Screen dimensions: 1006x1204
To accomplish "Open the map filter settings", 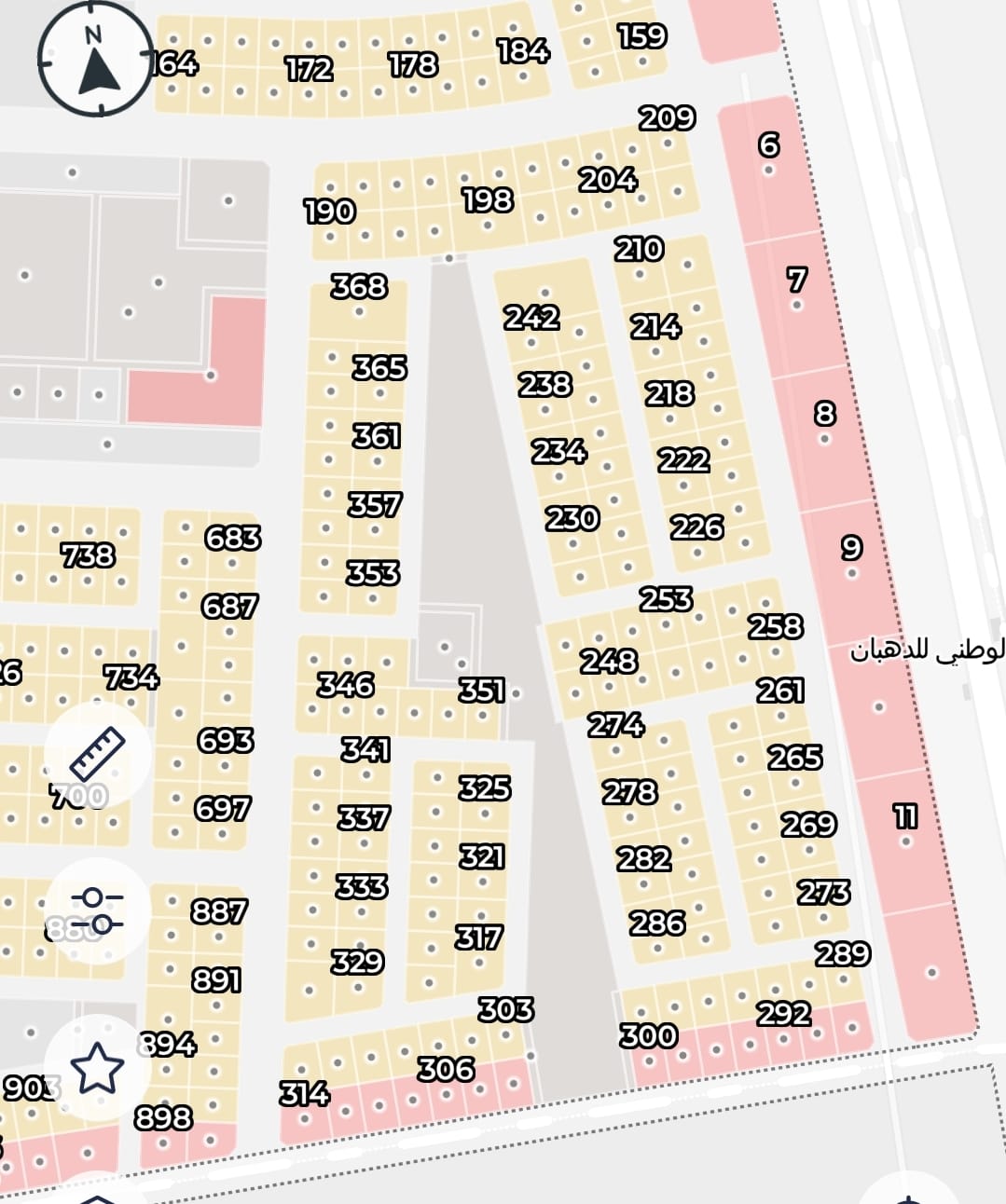I will tap(97, 910).
